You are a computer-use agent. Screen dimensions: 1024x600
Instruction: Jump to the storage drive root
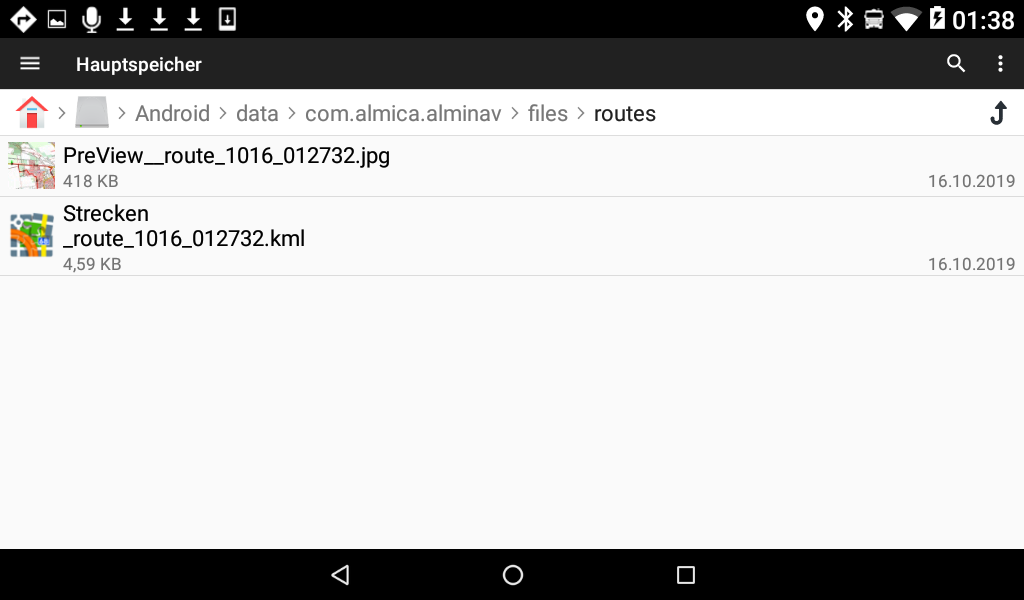click(x=92, y=112)
